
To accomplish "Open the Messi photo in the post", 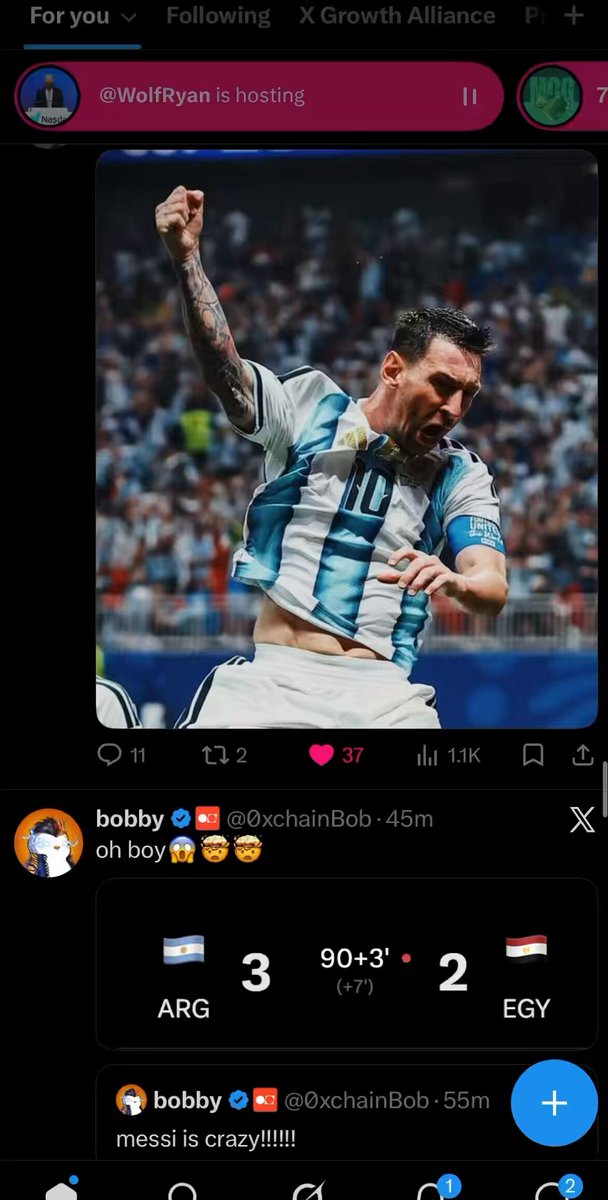I will point(347,439).
